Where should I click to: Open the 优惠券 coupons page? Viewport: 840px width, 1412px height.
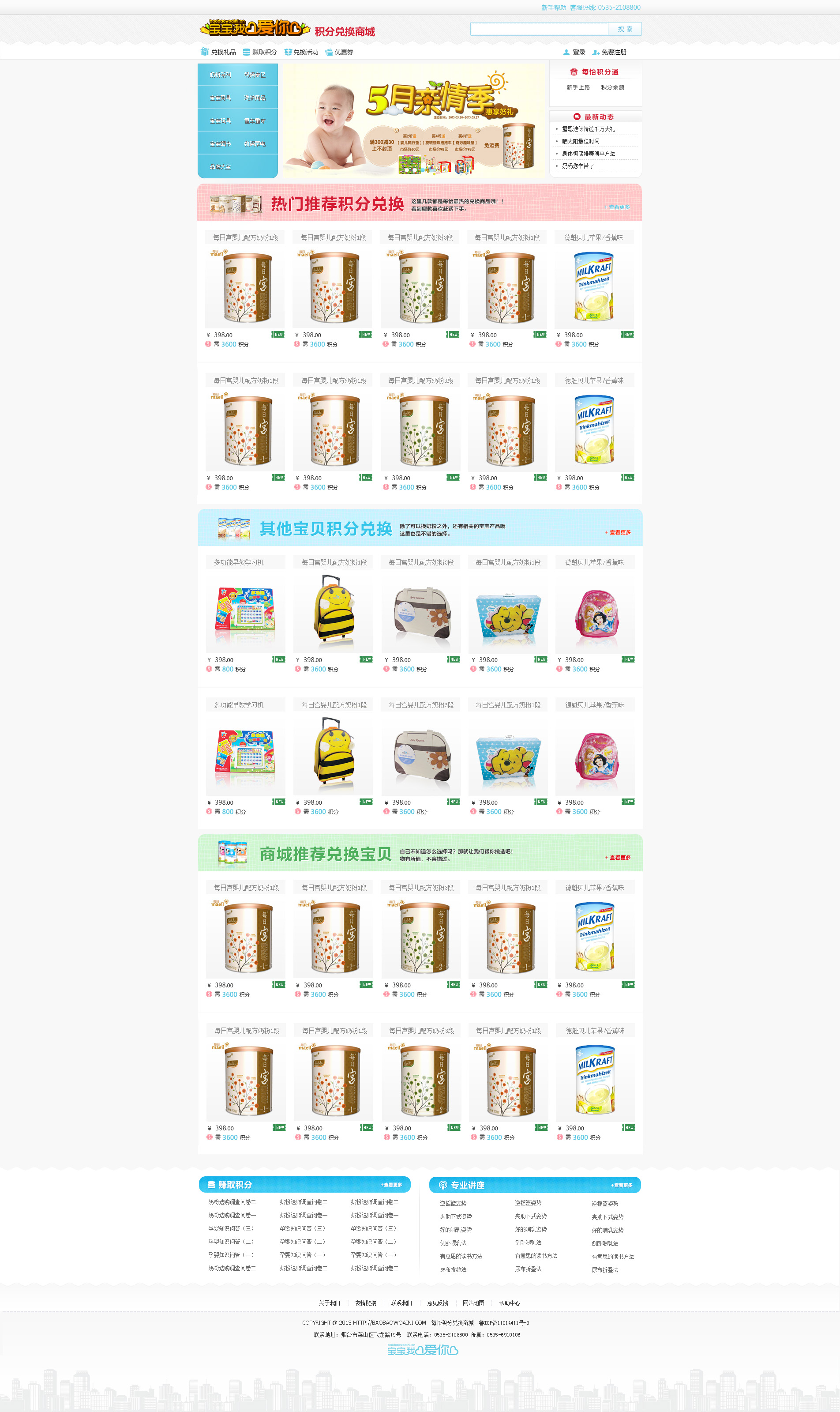pos(340,52)
